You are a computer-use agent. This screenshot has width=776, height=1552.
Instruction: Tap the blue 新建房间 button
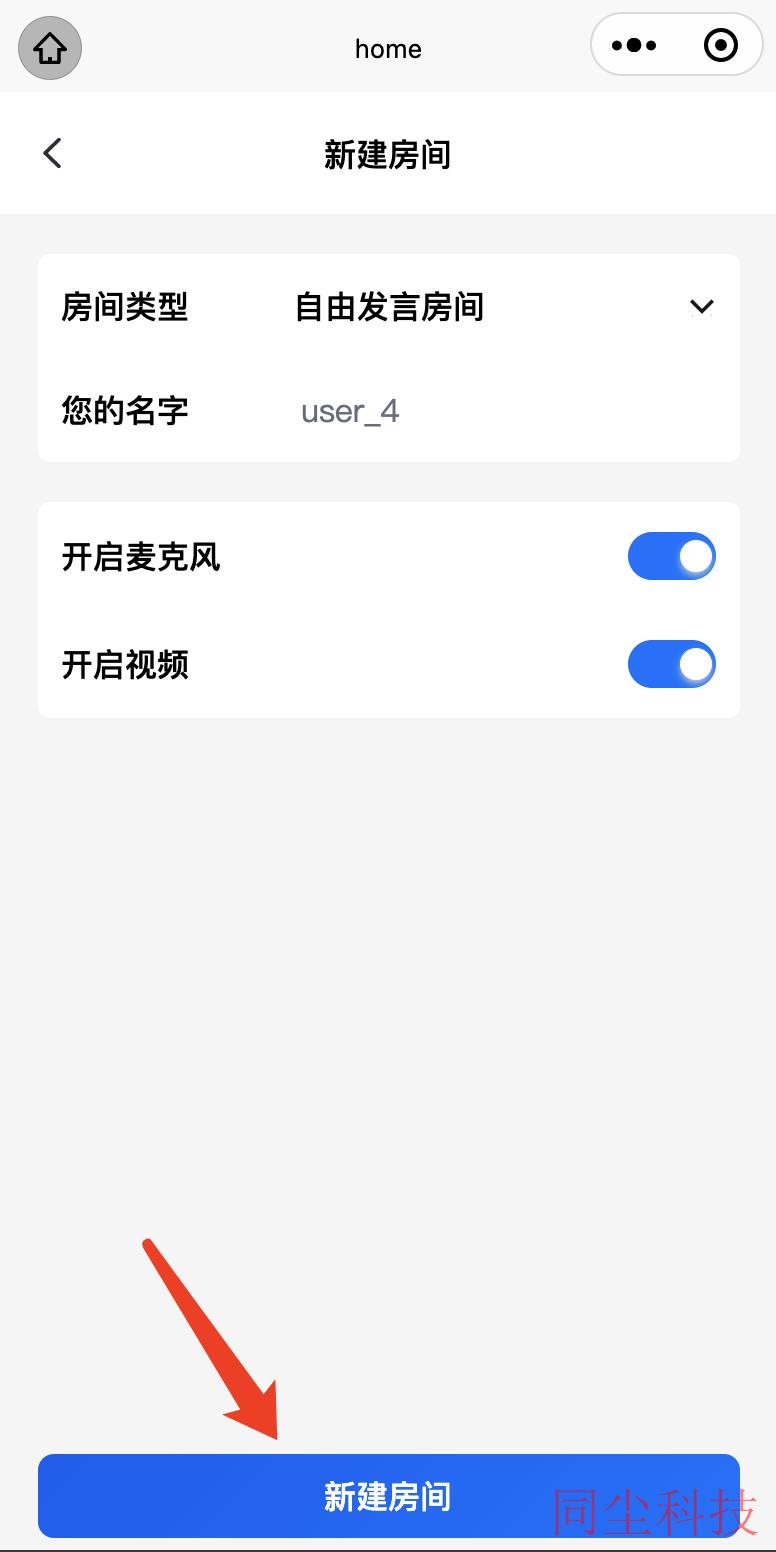pos(388,1496)
